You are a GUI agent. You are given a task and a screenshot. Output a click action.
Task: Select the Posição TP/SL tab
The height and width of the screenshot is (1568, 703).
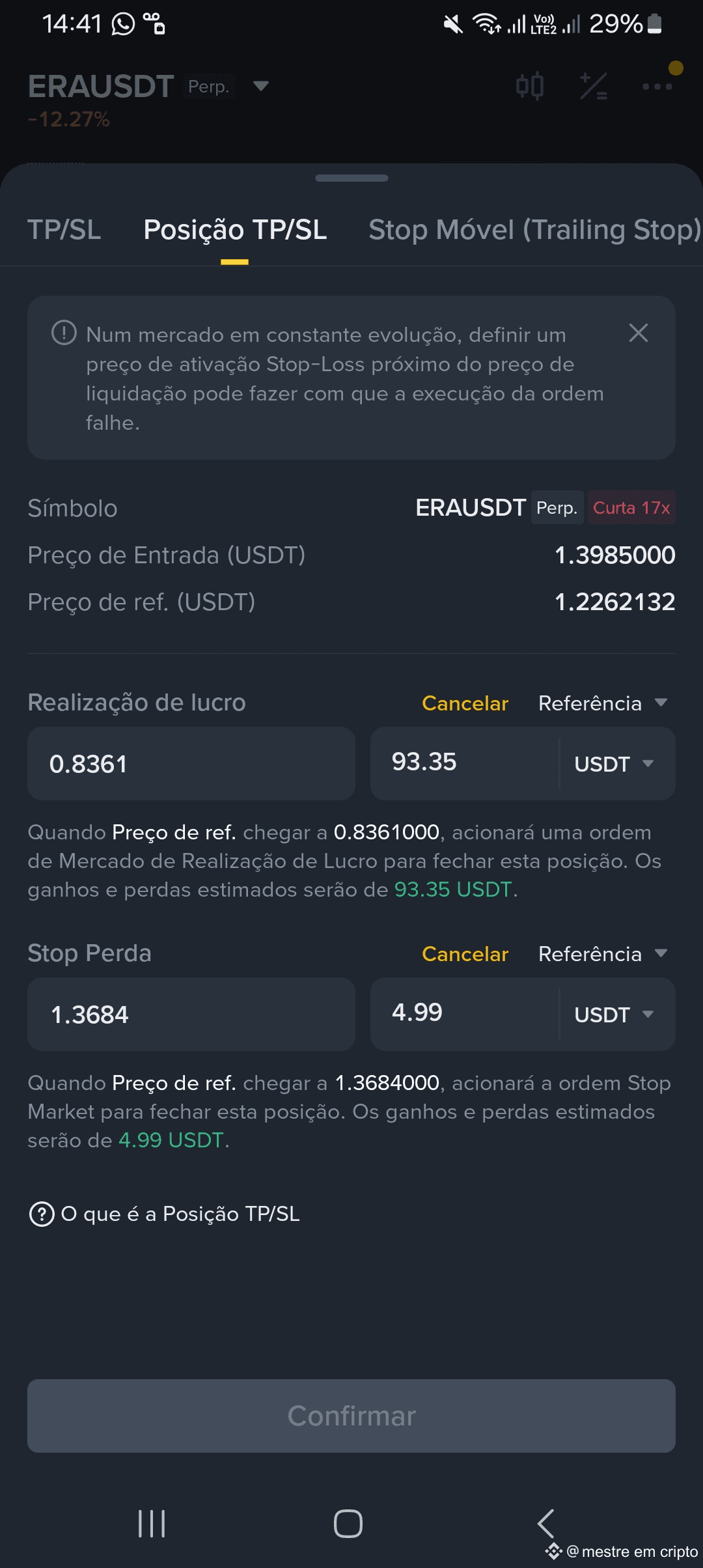point(235,230)
